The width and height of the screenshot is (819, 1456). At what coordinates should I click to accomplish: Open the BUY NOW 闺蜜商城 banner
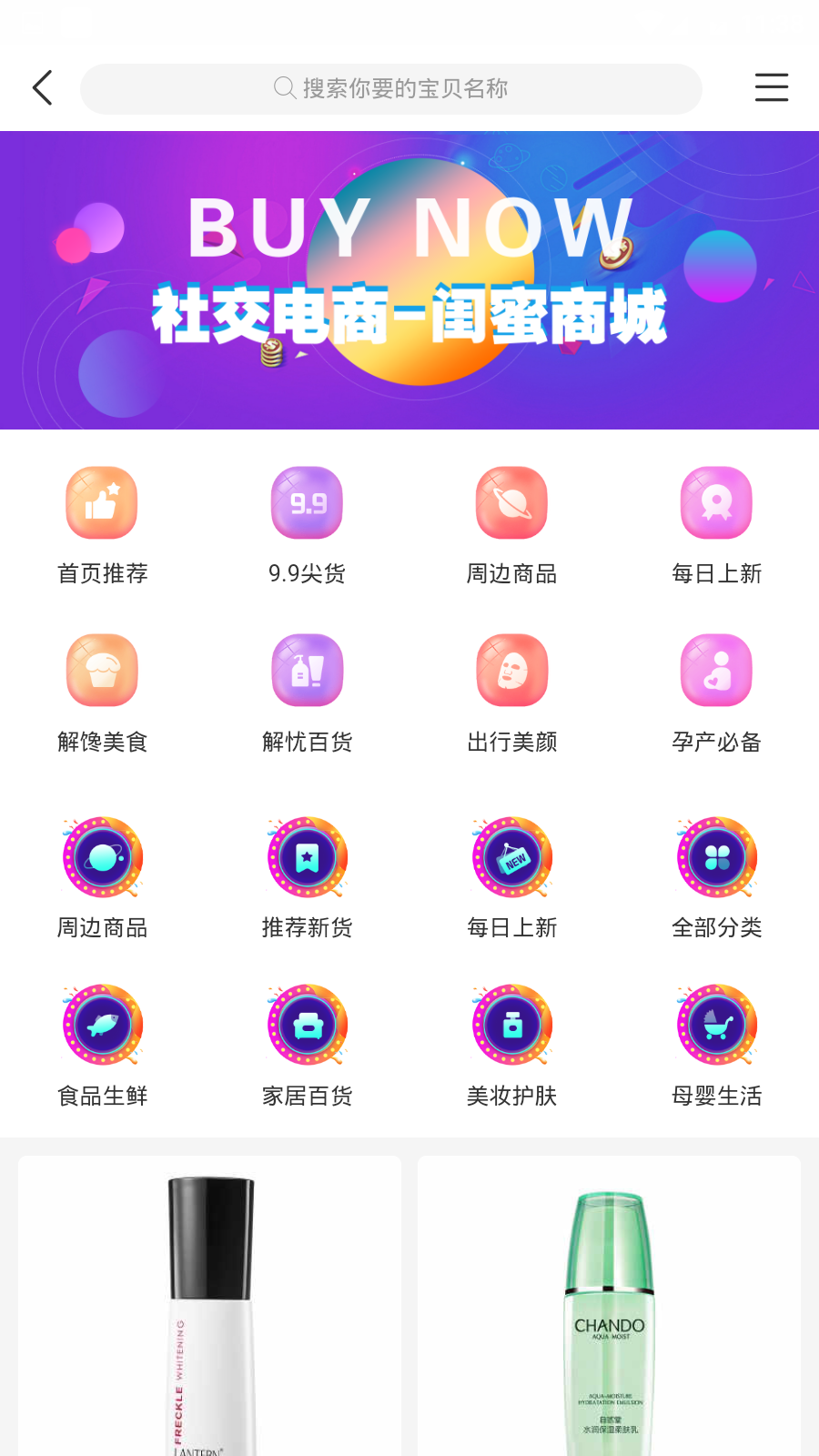click(x=409, y=280)
